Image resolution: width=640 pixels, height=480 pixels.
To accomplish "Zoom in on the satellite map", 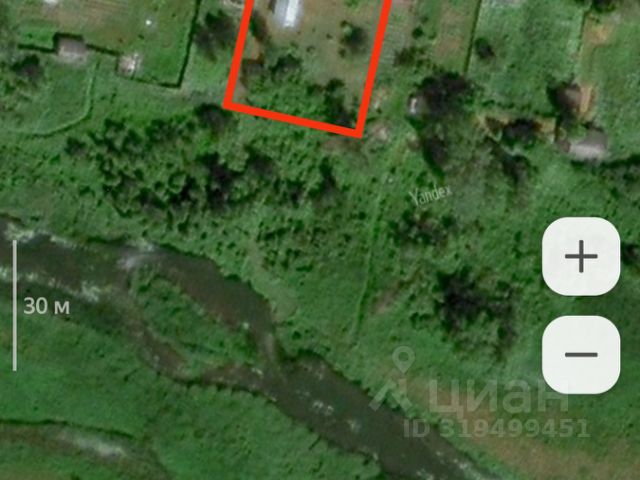I will click(581, 256).
